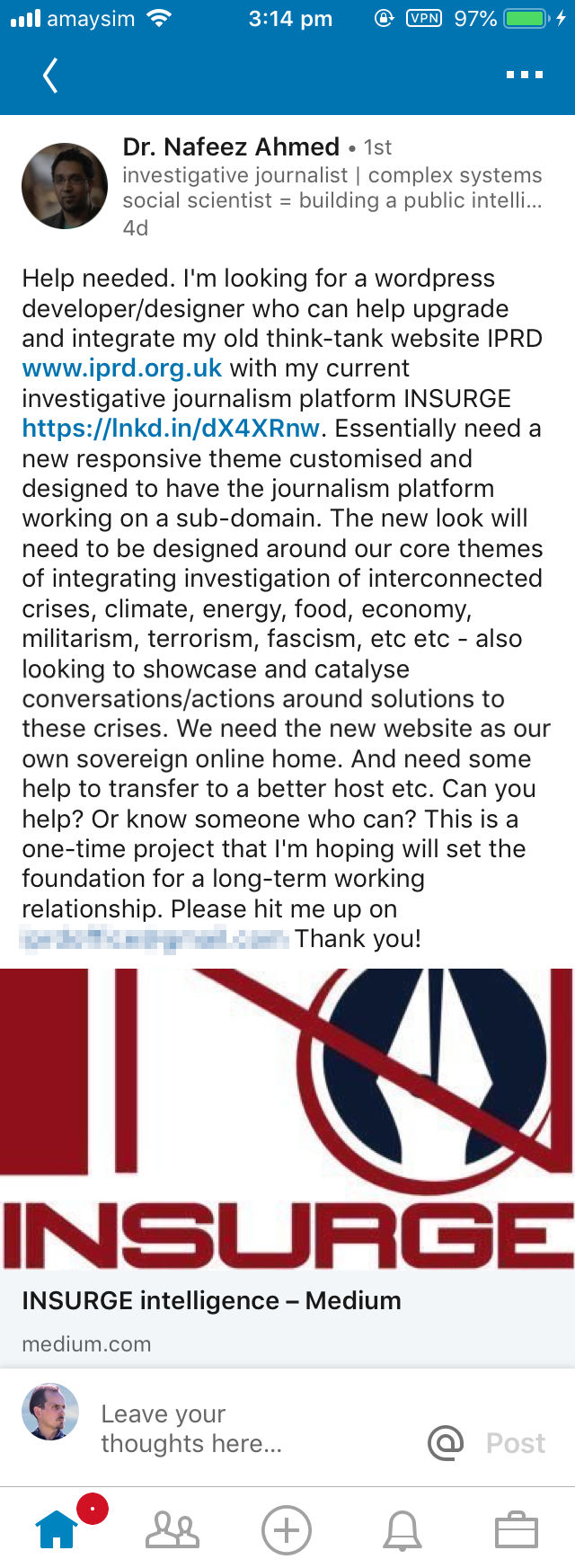Tap the 'Leave your thoughts here' field
Viewport: 575px width, 1568px height.
point(190,1428)
